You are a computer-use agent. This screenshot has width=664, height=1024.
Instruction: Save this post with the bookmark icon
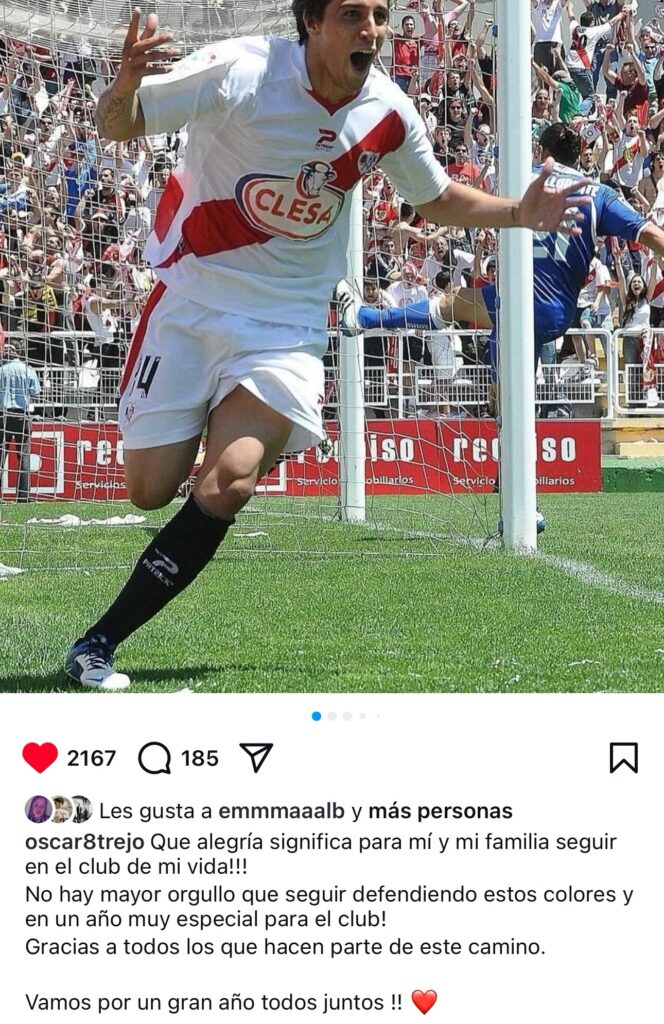pyautogui.click(x=623, y=758)
